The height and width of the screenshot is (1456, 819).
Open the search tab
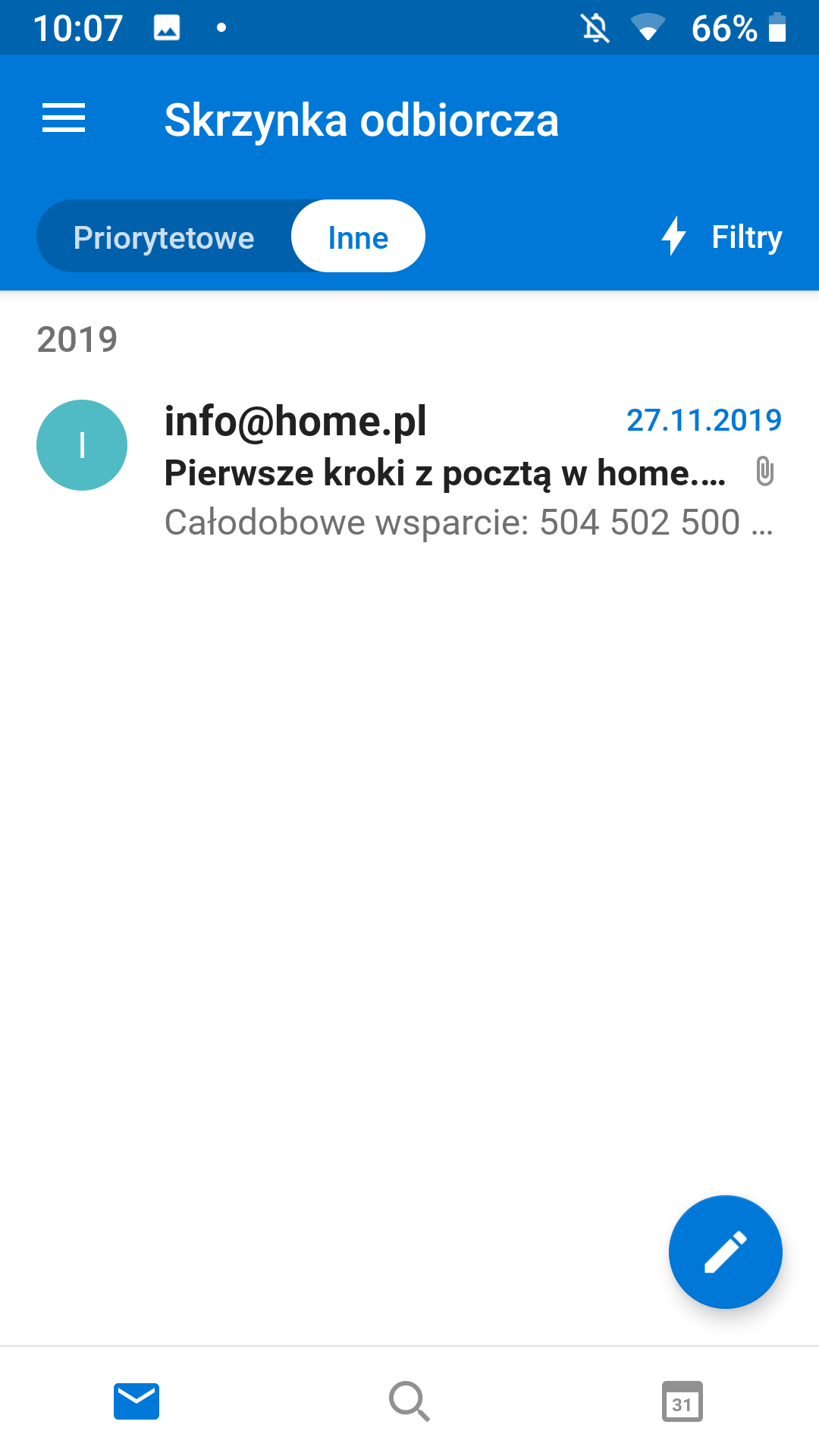(409, 1401)
